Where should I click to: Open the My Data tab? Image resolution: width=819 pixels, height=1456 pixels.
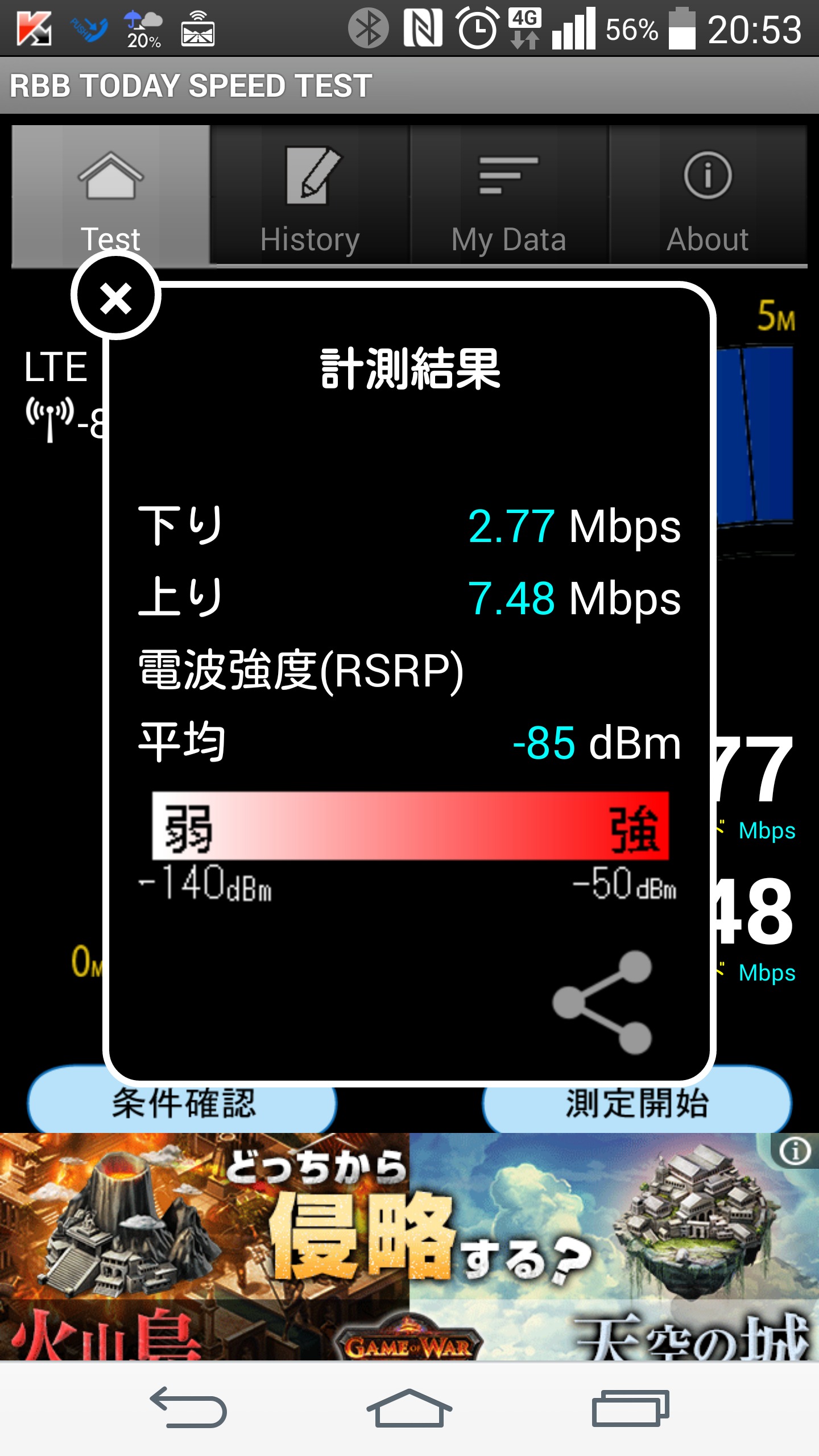coord(509,196)
